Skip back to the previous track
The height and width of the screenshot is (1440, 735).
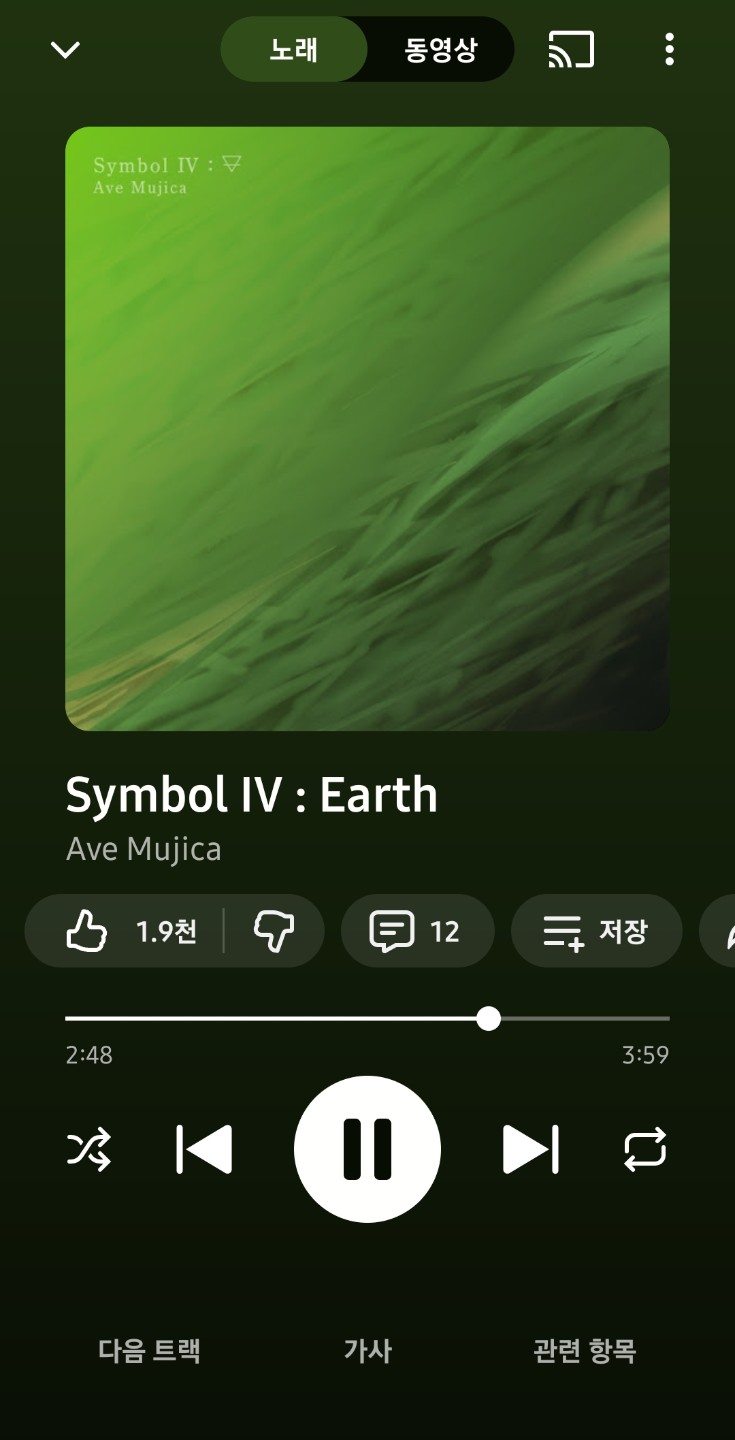(x=204, y=1149)
